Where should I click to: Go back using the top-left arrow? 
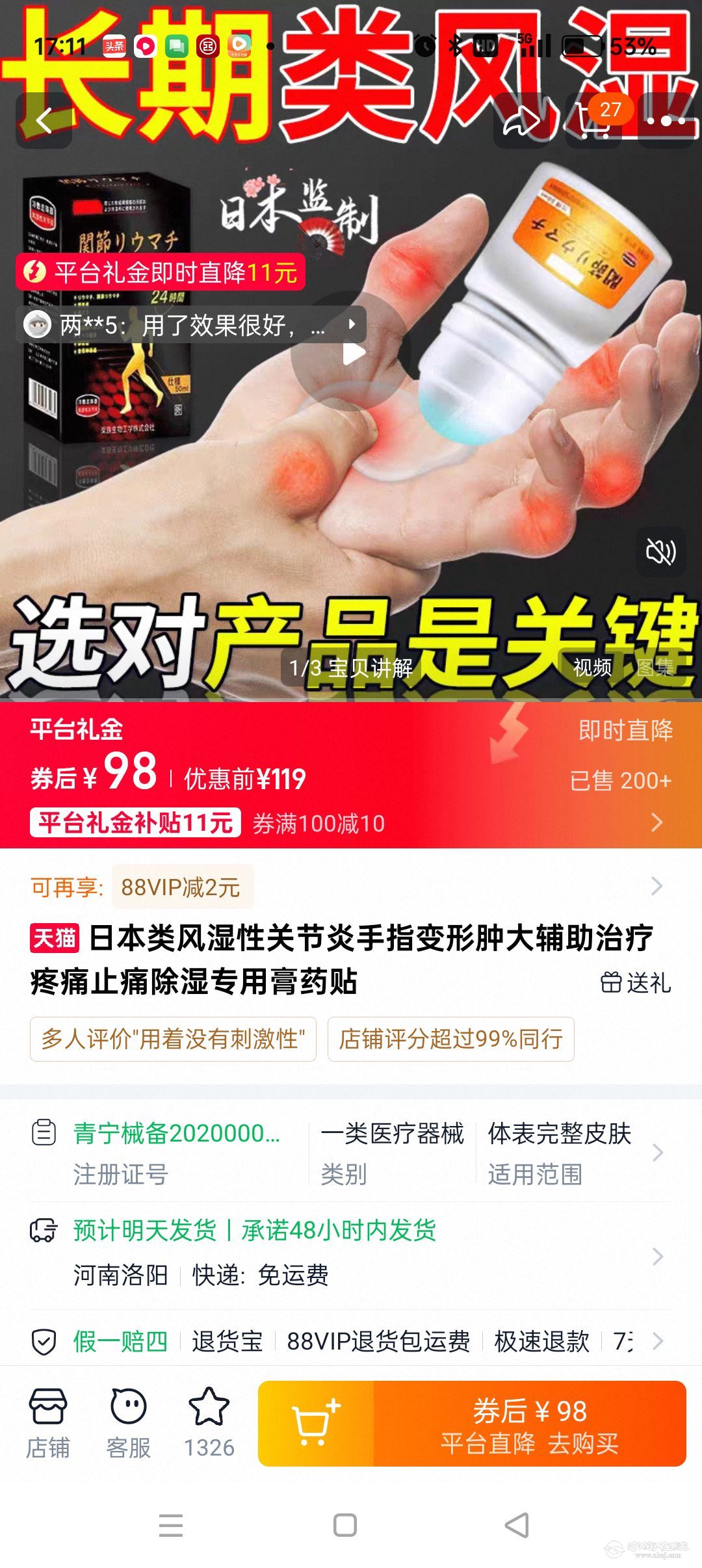click(x=44, y=121)
